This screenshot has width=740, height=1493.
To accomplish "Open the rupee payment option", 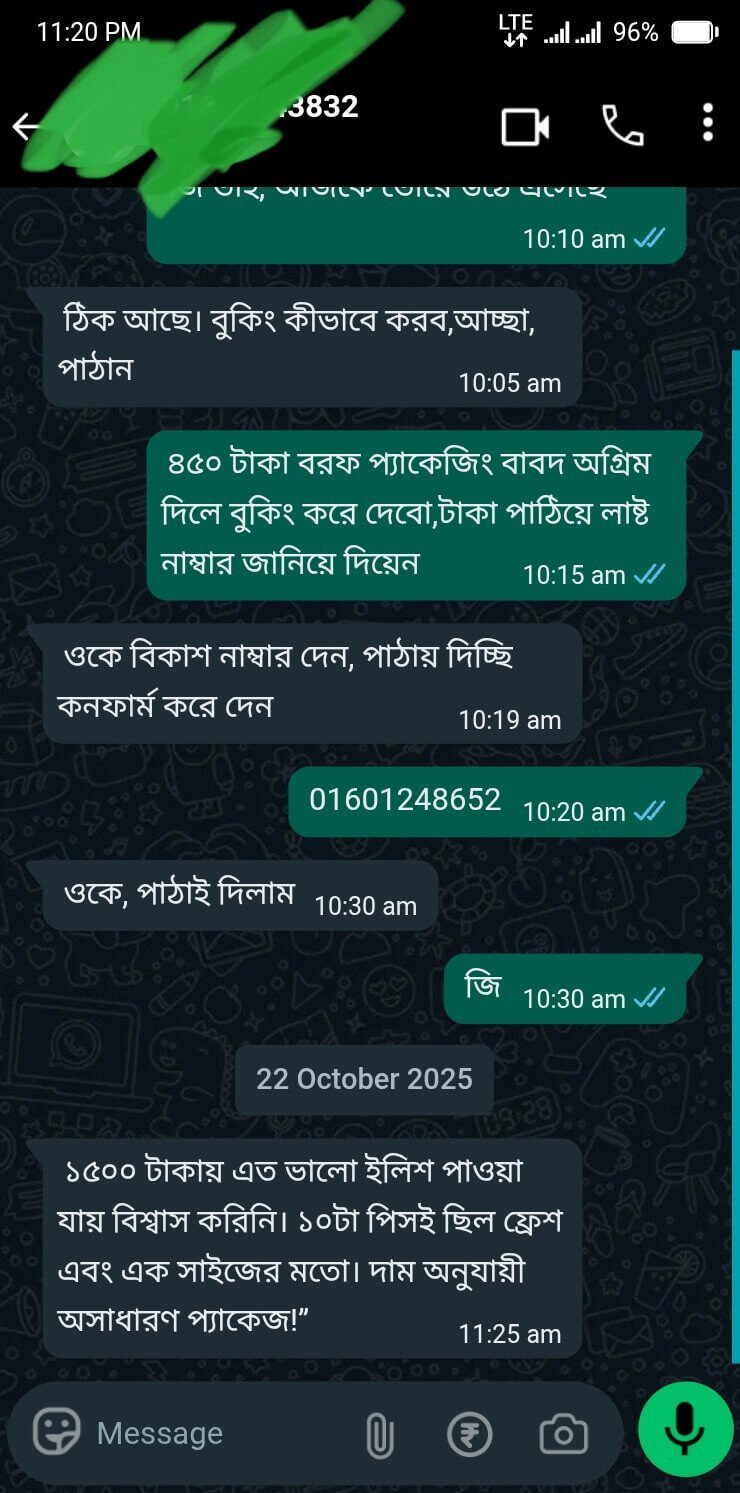I will (469, 1434).
